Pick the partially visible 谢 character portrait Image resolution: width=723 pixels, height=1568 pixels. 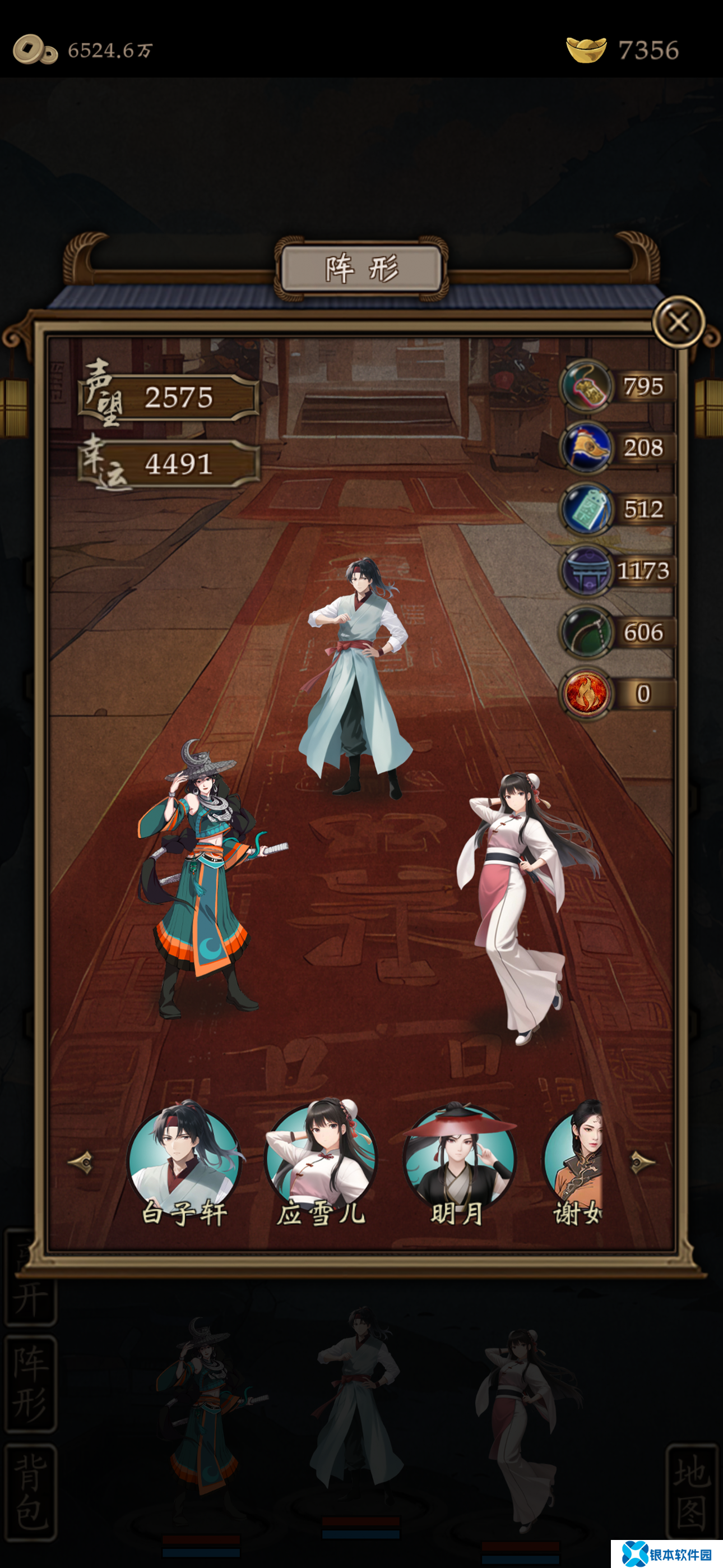point(574,1162)
